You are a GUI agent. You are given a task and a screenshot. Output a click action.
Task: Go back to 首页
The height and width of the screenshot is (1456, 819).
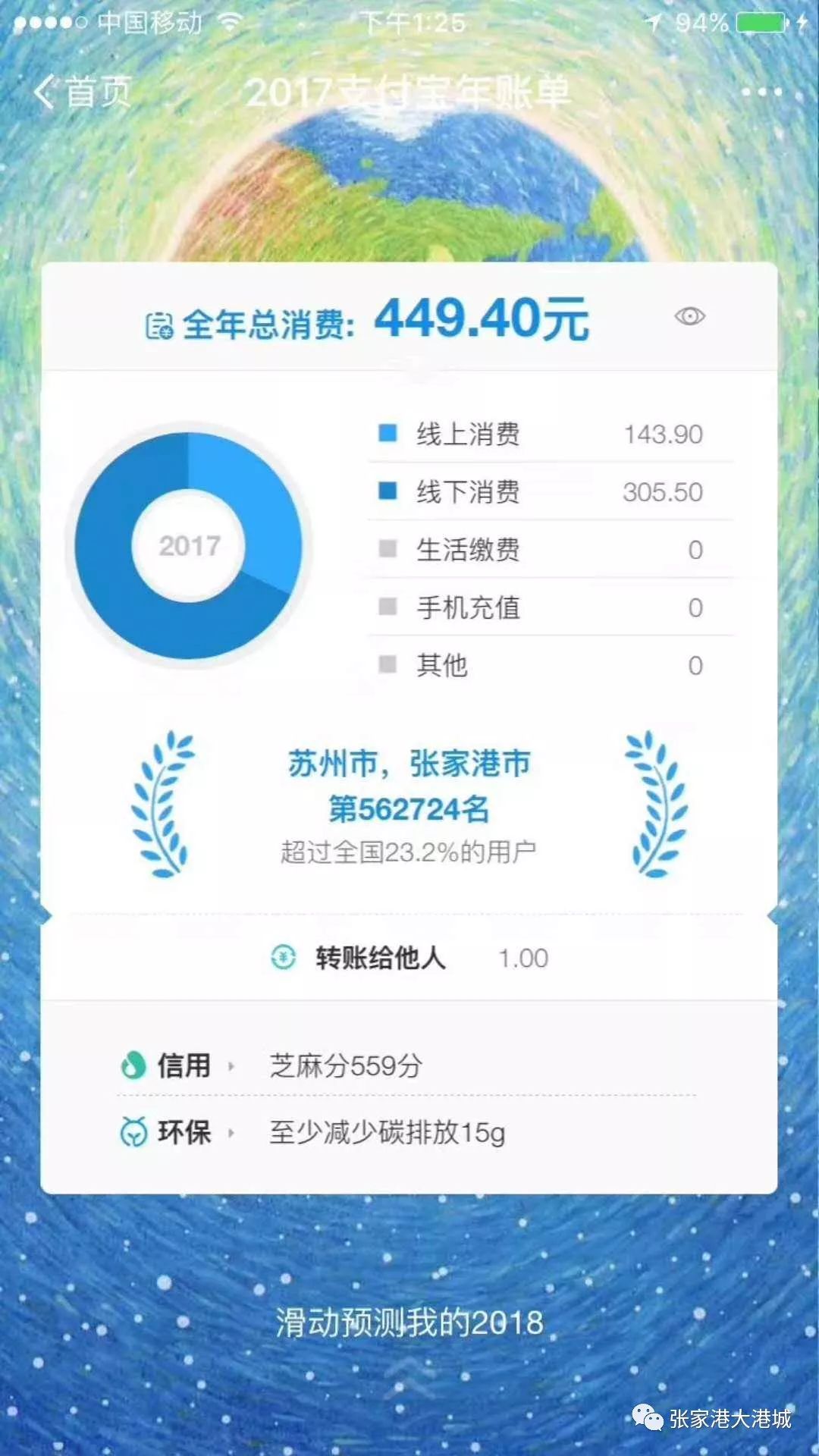83,92
